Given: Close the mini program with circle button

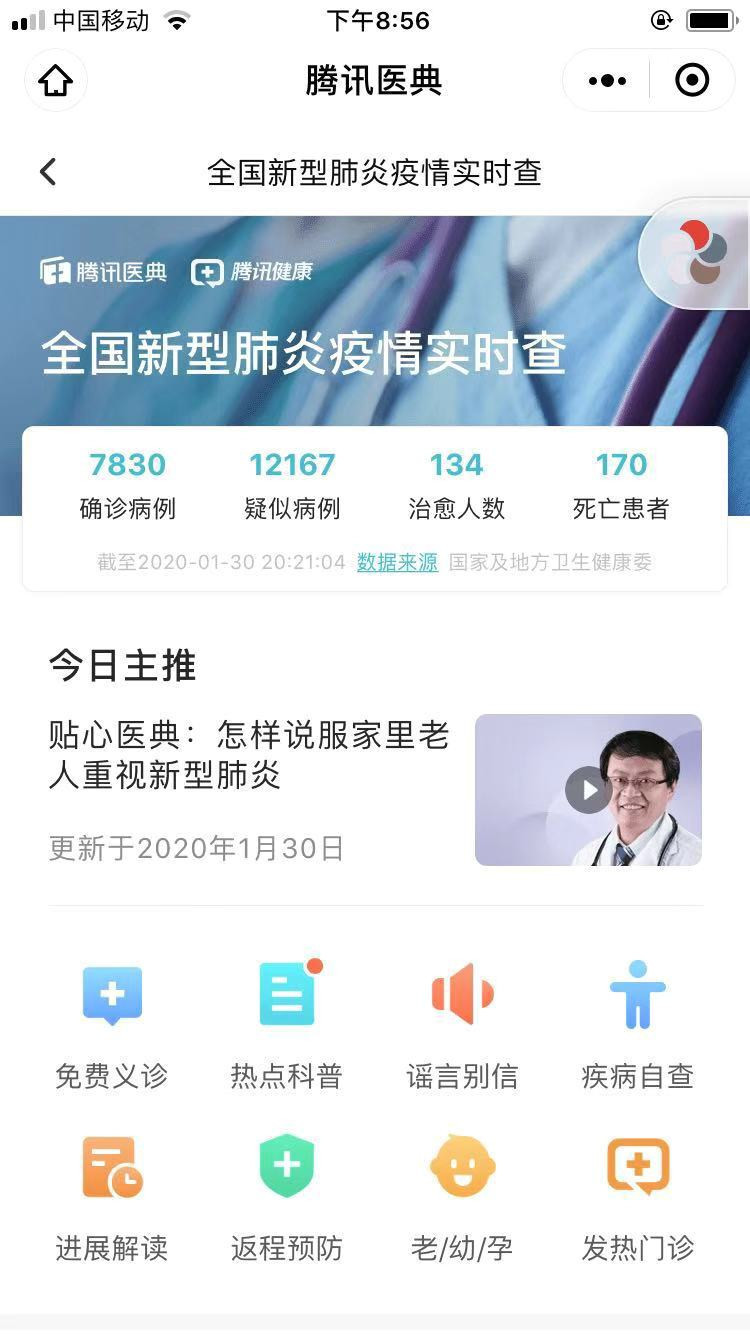Looking at the screenshot, I should [x=692, y=80].
